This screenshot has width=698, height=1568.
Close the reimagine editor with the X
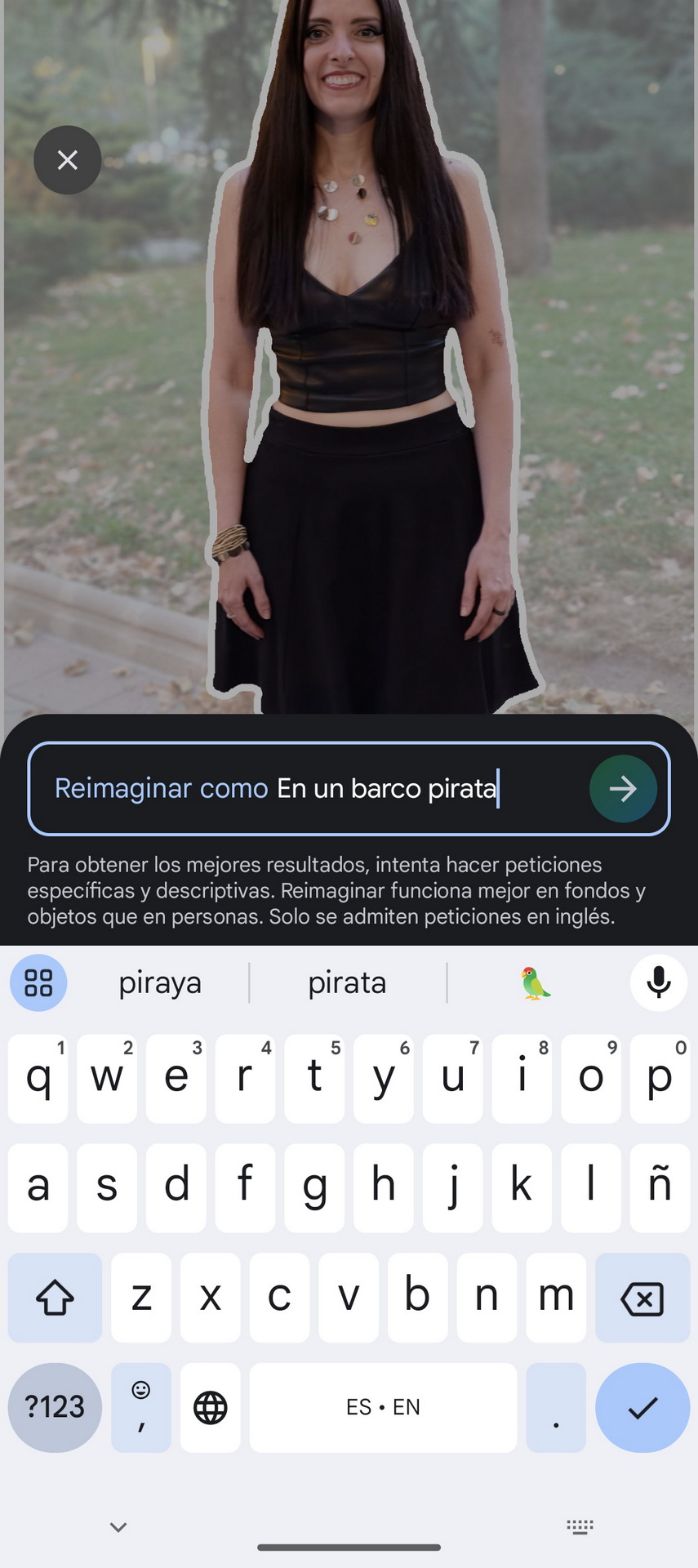pyautogui.click(x=68, y=160)
